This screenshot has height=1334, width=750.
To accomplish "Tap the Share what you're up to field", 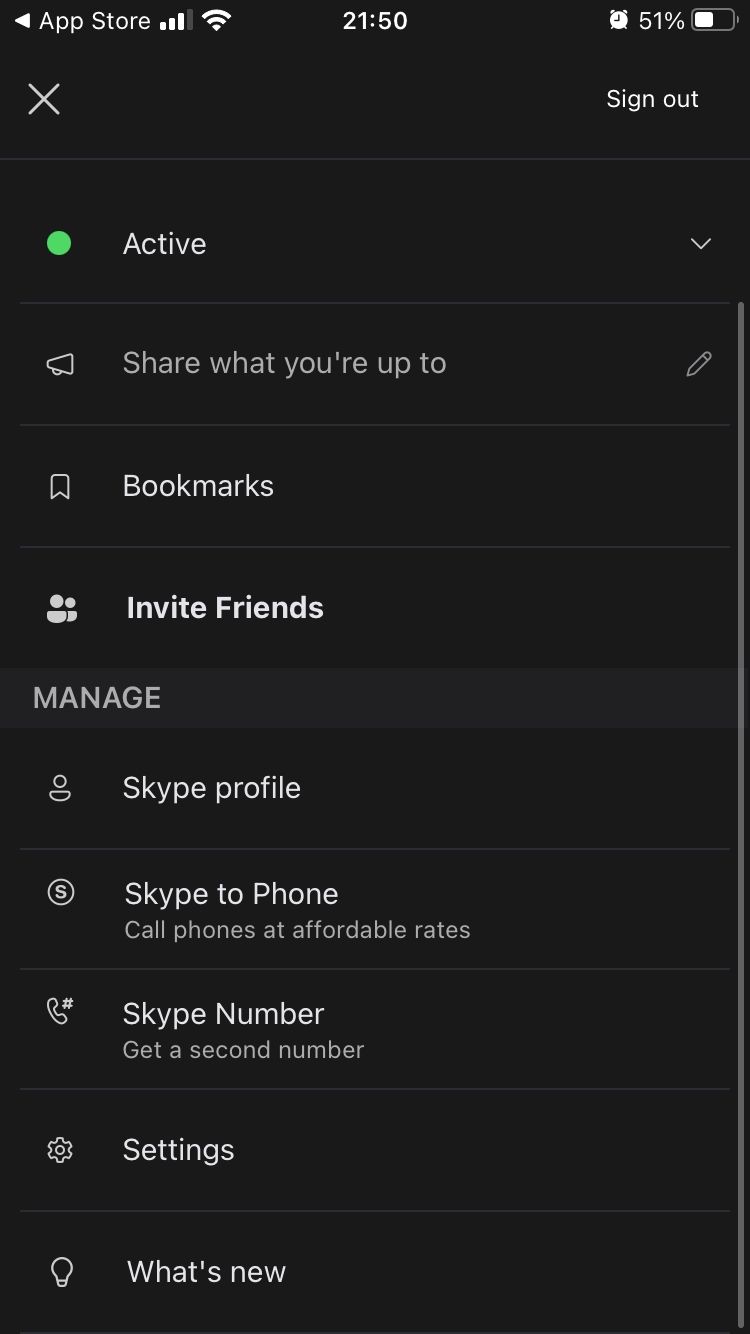I will [x=284, y=363].
